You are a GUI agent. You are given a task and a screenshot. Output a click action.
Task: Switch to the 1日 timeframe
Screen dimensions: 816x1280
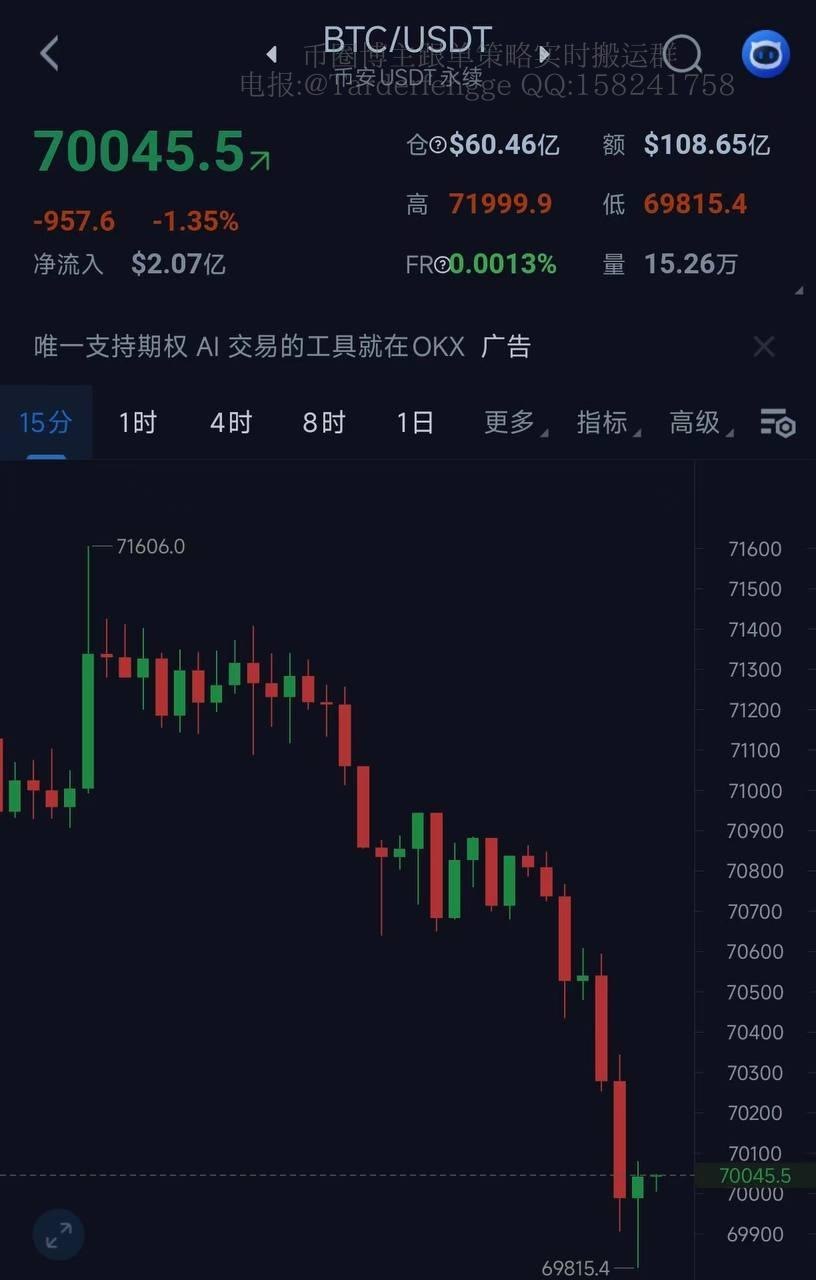pyautogui.click(x=415, y=423)
